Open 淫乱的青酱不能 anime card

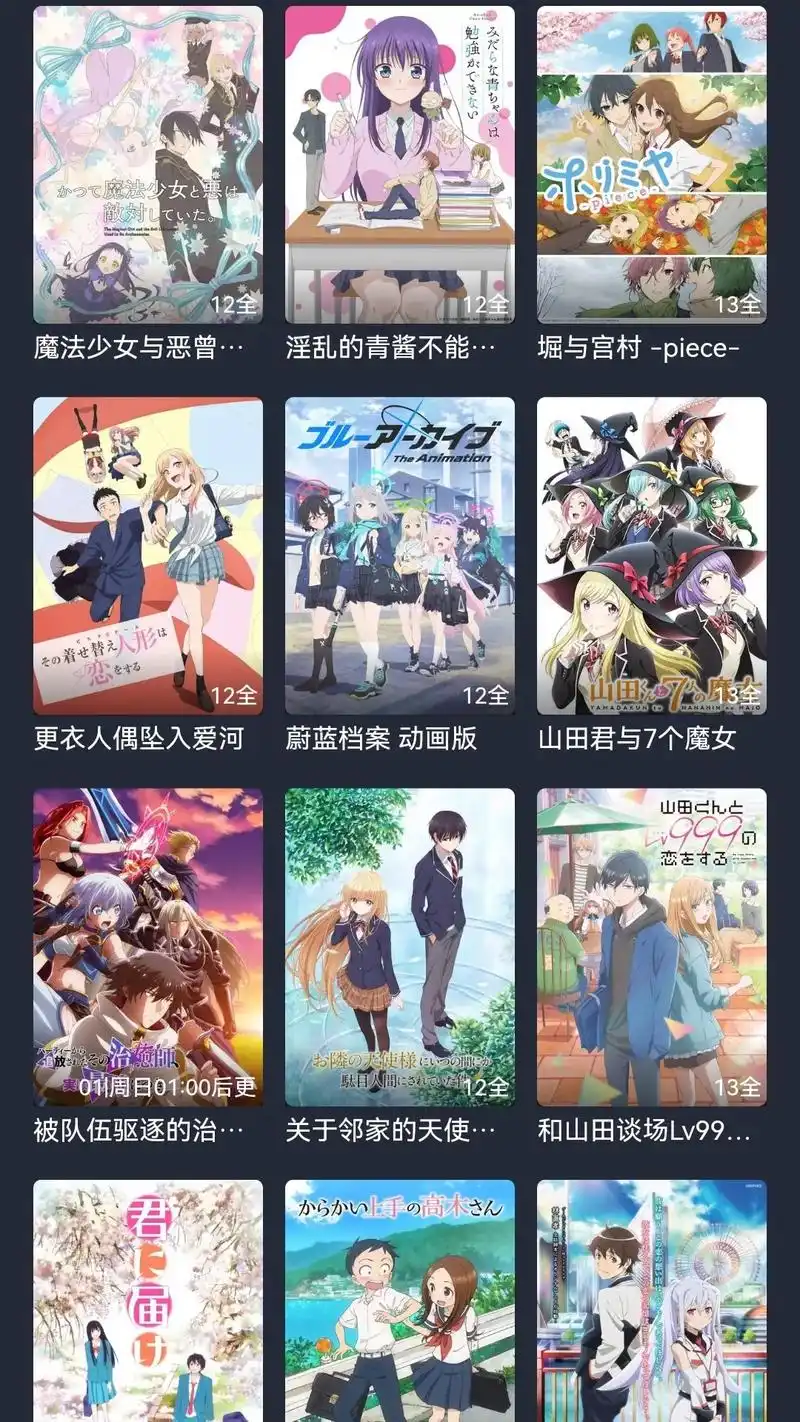click(400, 165)
